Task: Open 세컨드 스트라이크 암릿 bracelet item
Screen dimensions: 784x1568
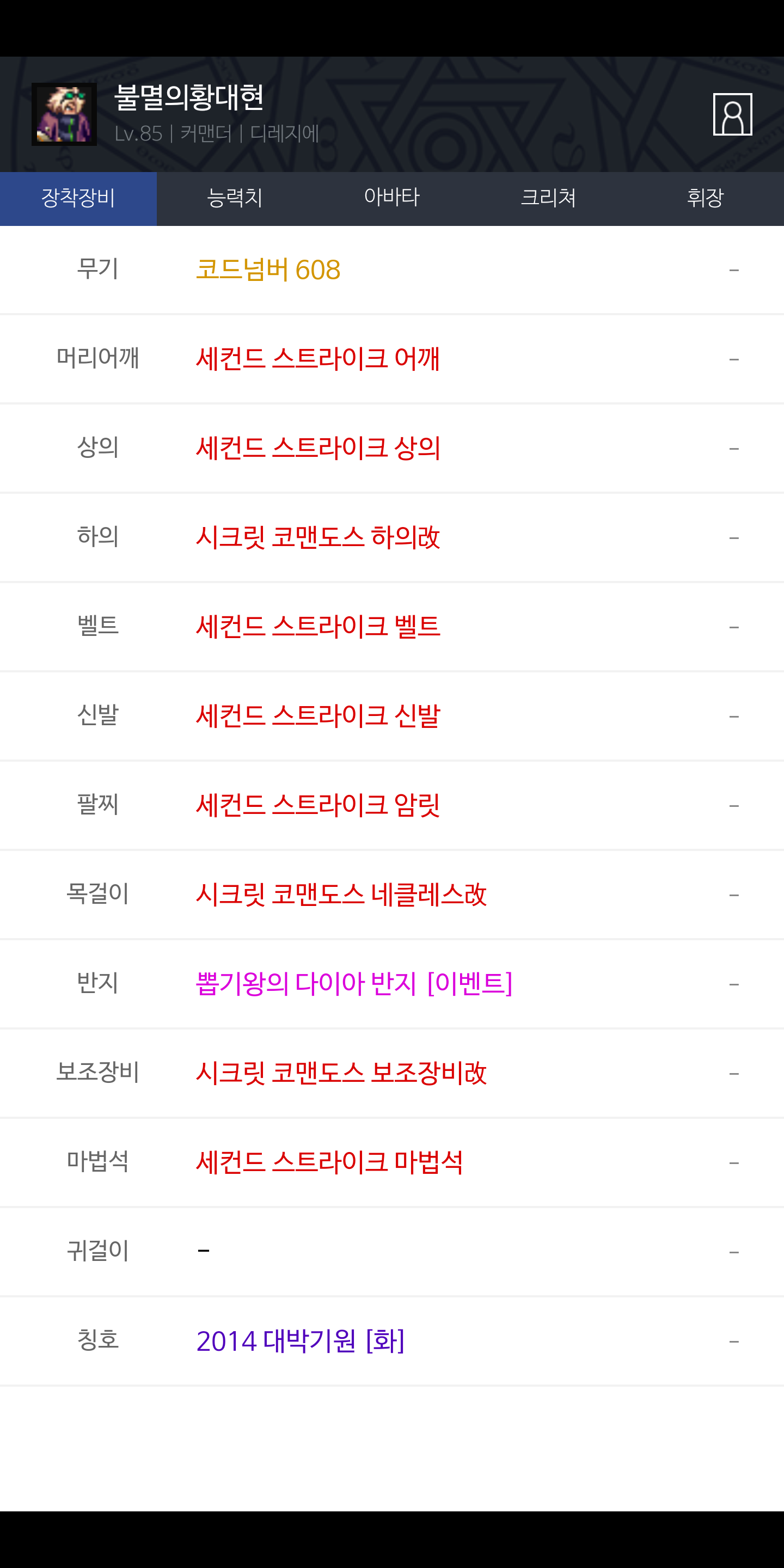Action: click(317, 805)
